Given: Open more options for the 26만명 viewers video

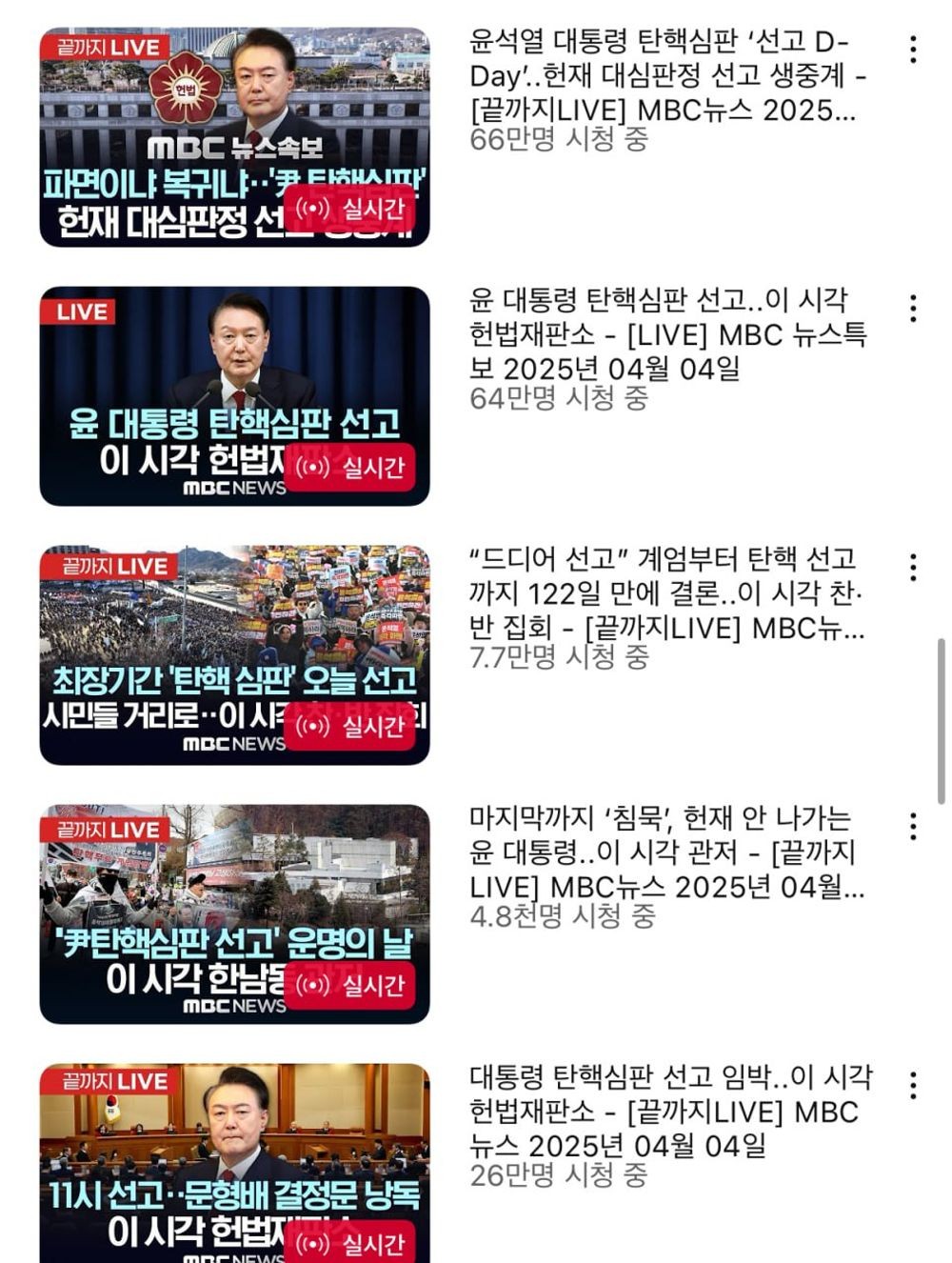Looking at the screenshot, I should pyautogui.click(x=912, y=1086).
